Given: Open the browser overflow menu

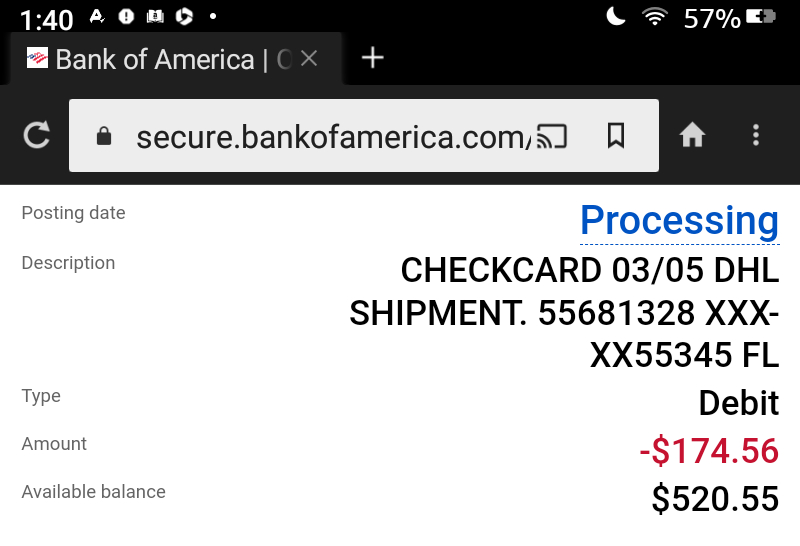Looking at the screenshot, I should [x=756, y=135].
